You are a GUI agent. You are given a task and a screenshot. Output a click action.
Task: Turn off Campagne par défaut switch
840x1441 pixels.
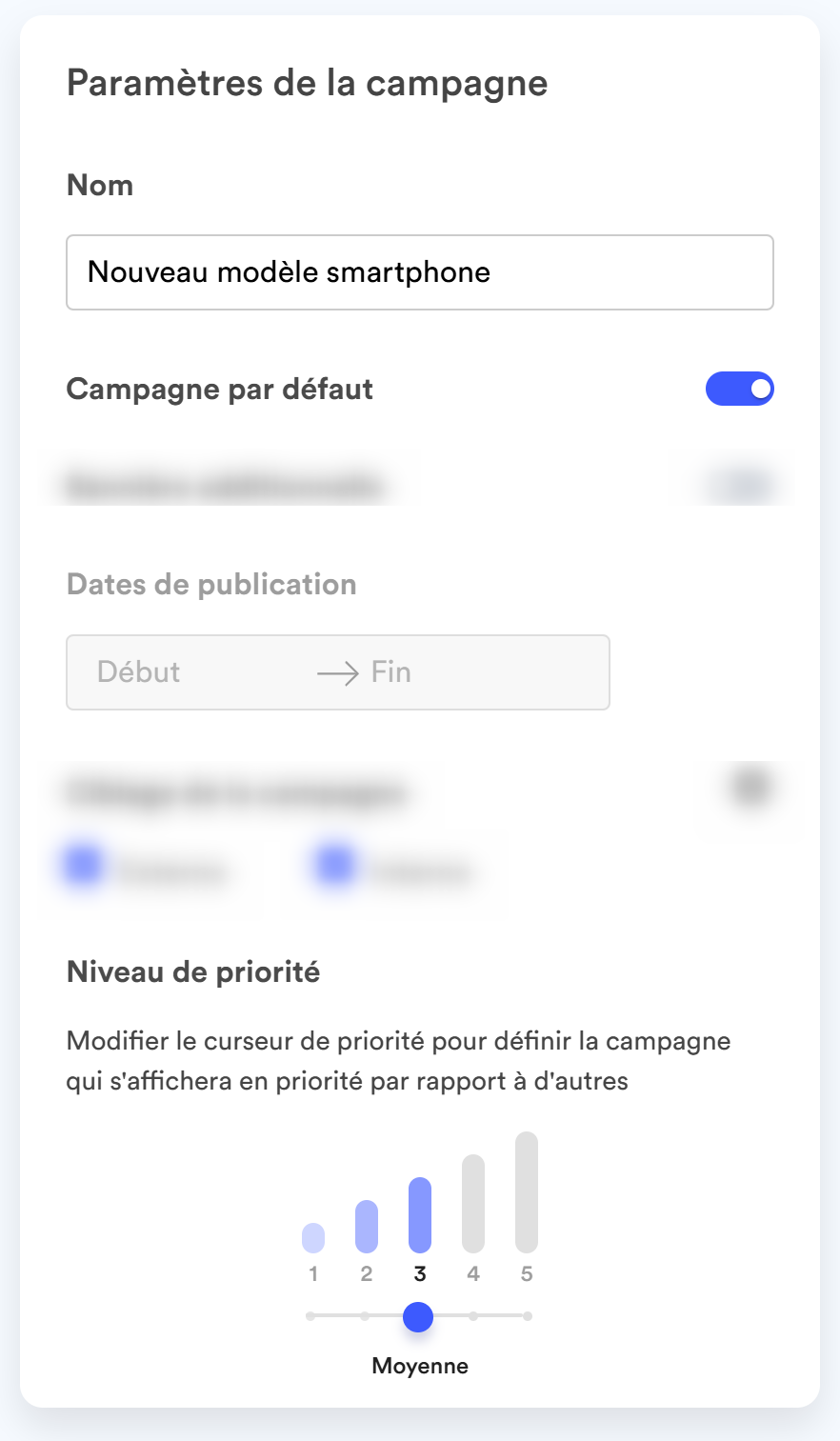(740, 389)
